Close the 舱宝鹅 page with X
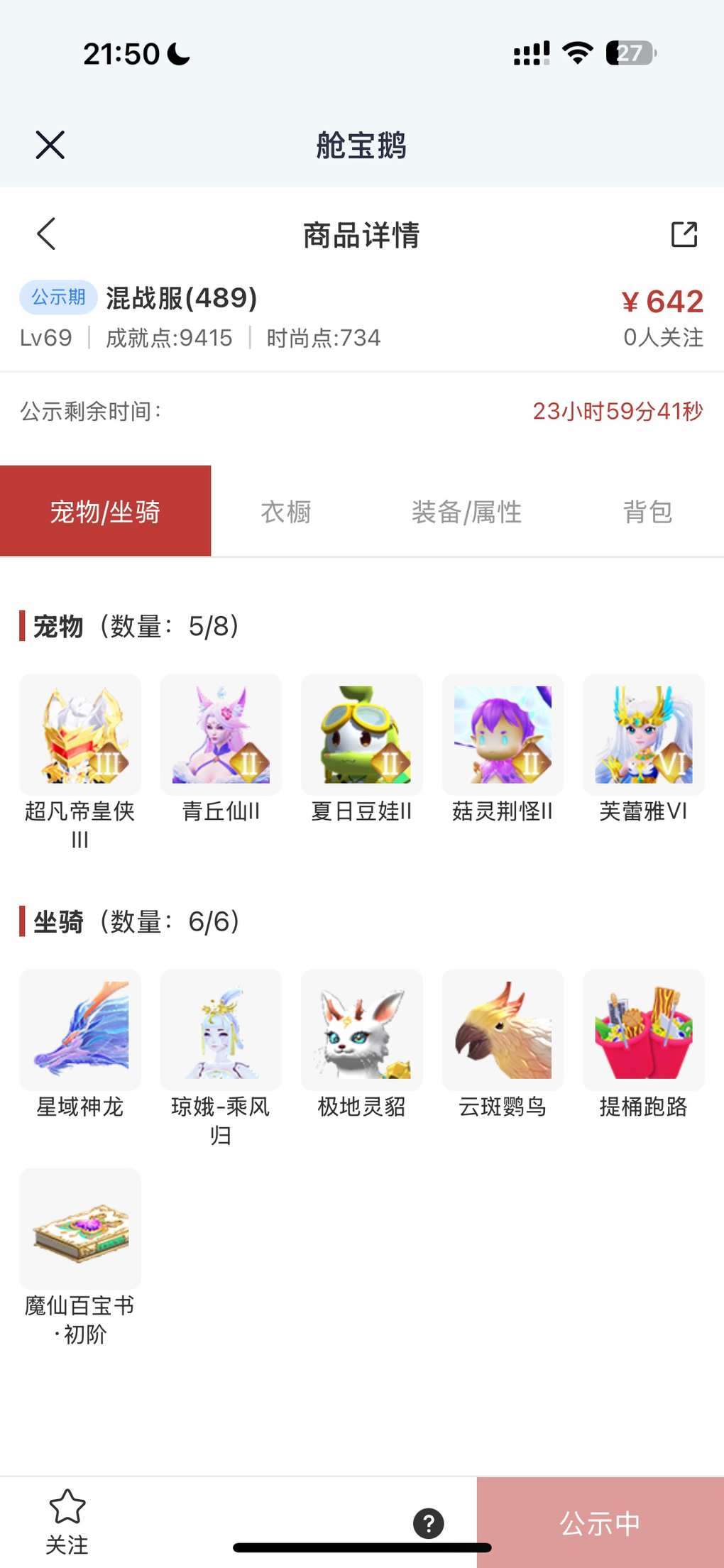The height and width of the screenshot is (1568, 724). tap(50, 145)
